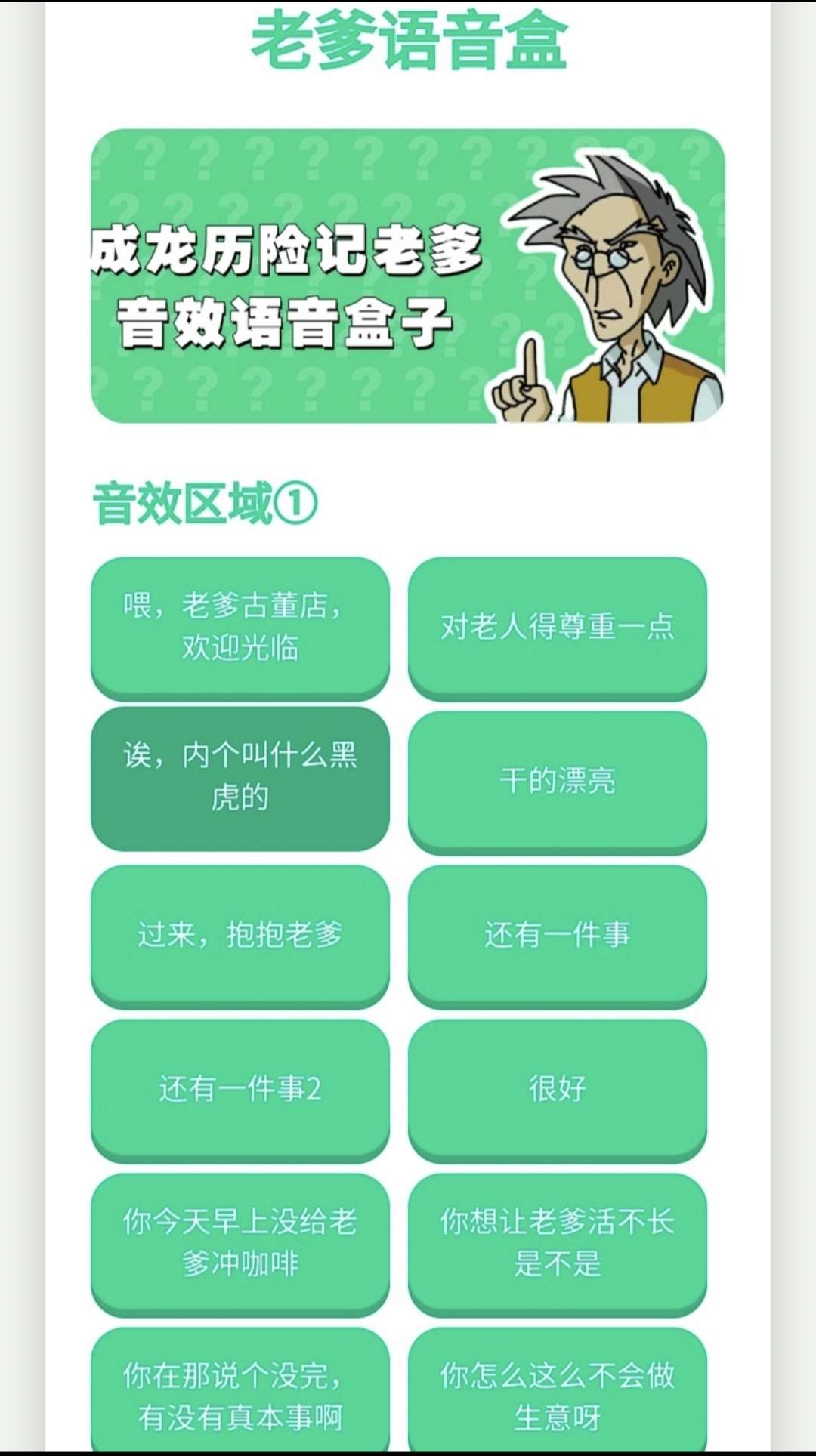816x1456 pixels.
Task: Play '你想让老爹活不长是不是' sound
Action: pos(557,1242)
